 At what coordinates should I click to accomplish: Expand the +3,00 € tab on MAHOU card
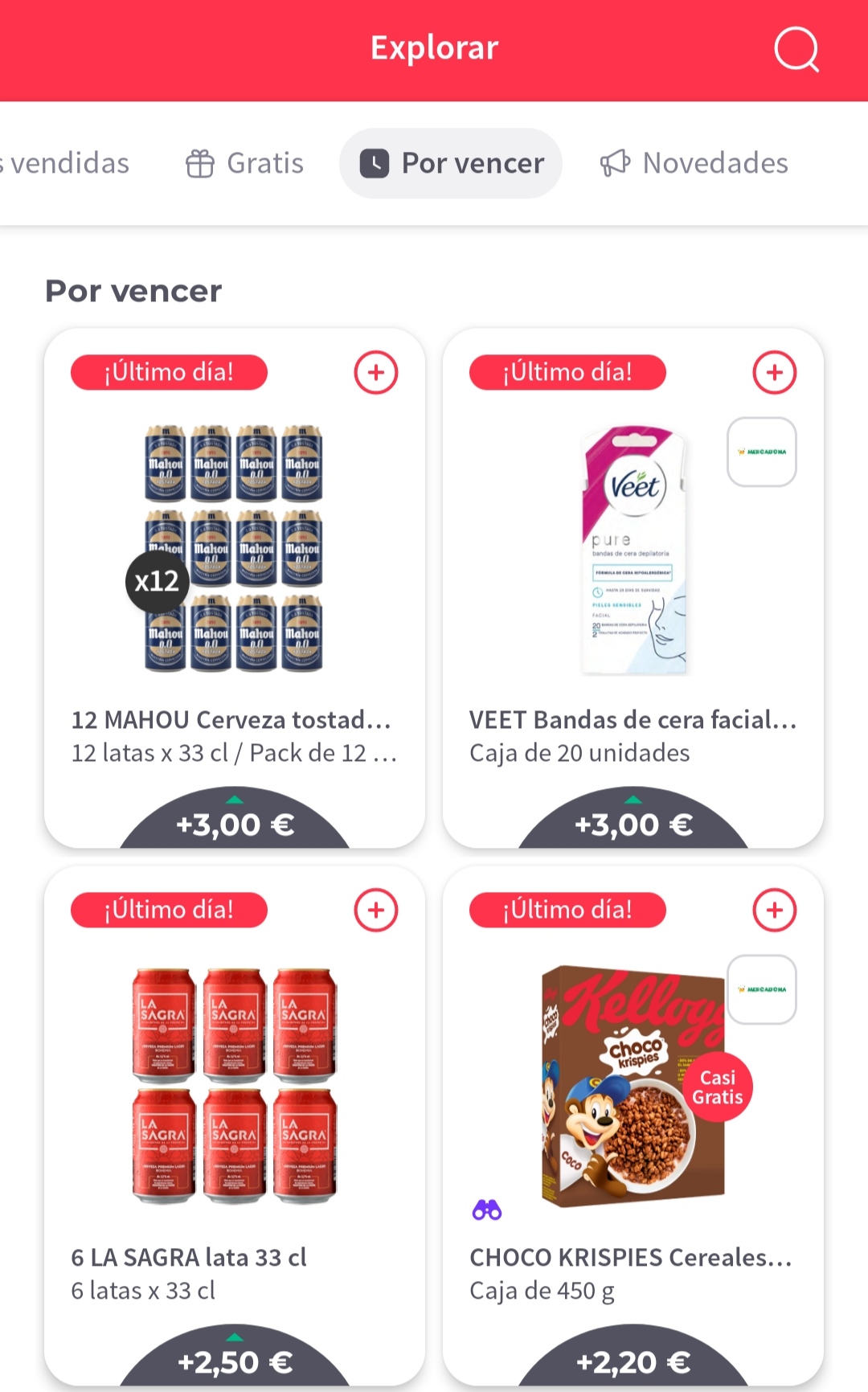235,824
